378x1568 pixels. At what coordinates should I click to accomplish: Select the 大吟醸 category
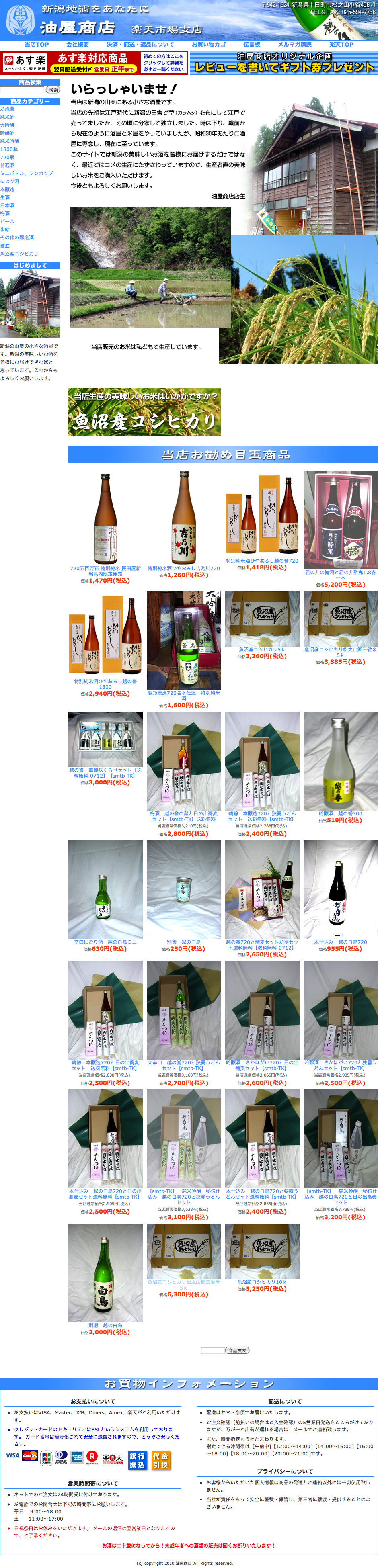tap(7, 125)
